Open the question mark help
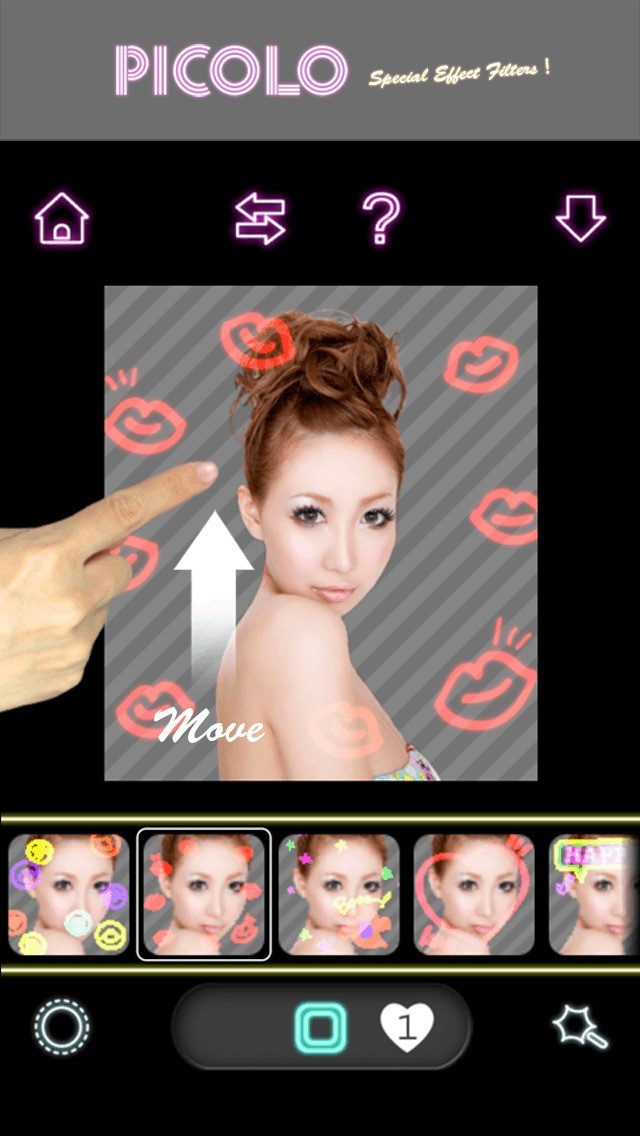 tap(380, 217)
